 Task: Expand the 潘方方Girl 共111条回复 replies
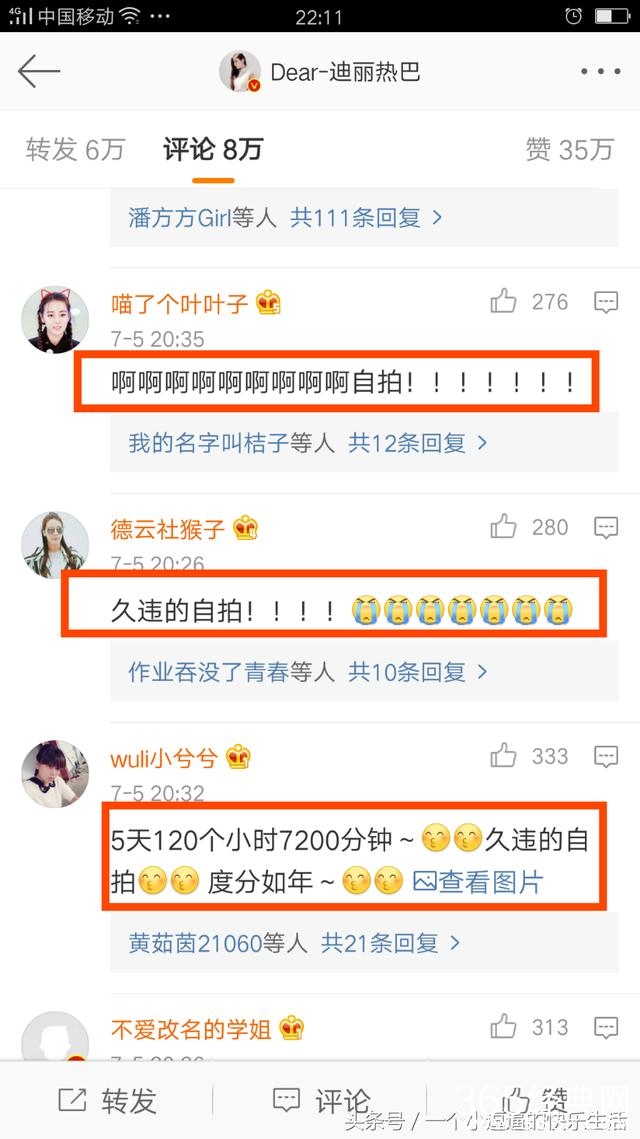pos(285,217)
